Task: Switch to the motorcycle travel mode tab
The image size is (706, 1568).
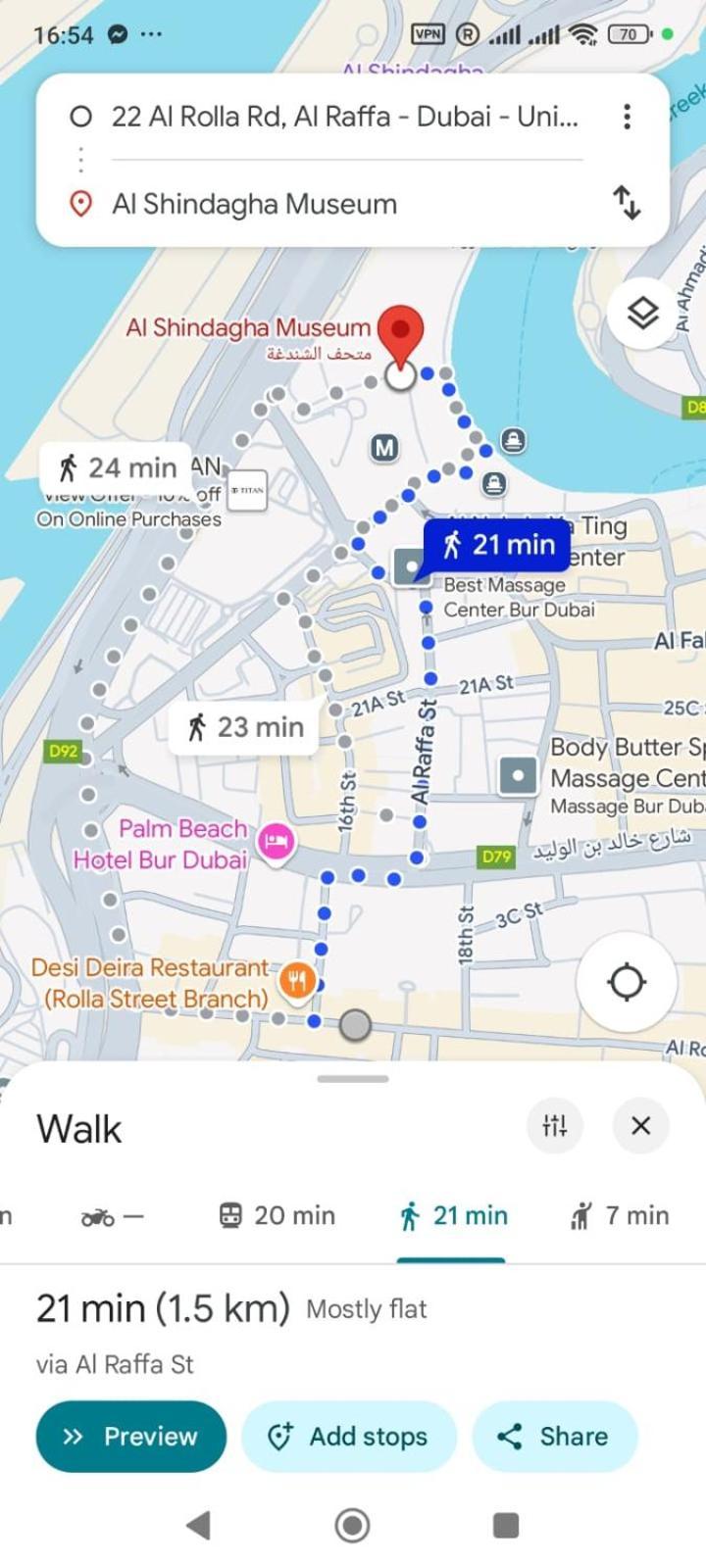Action: click(111, 1216)
